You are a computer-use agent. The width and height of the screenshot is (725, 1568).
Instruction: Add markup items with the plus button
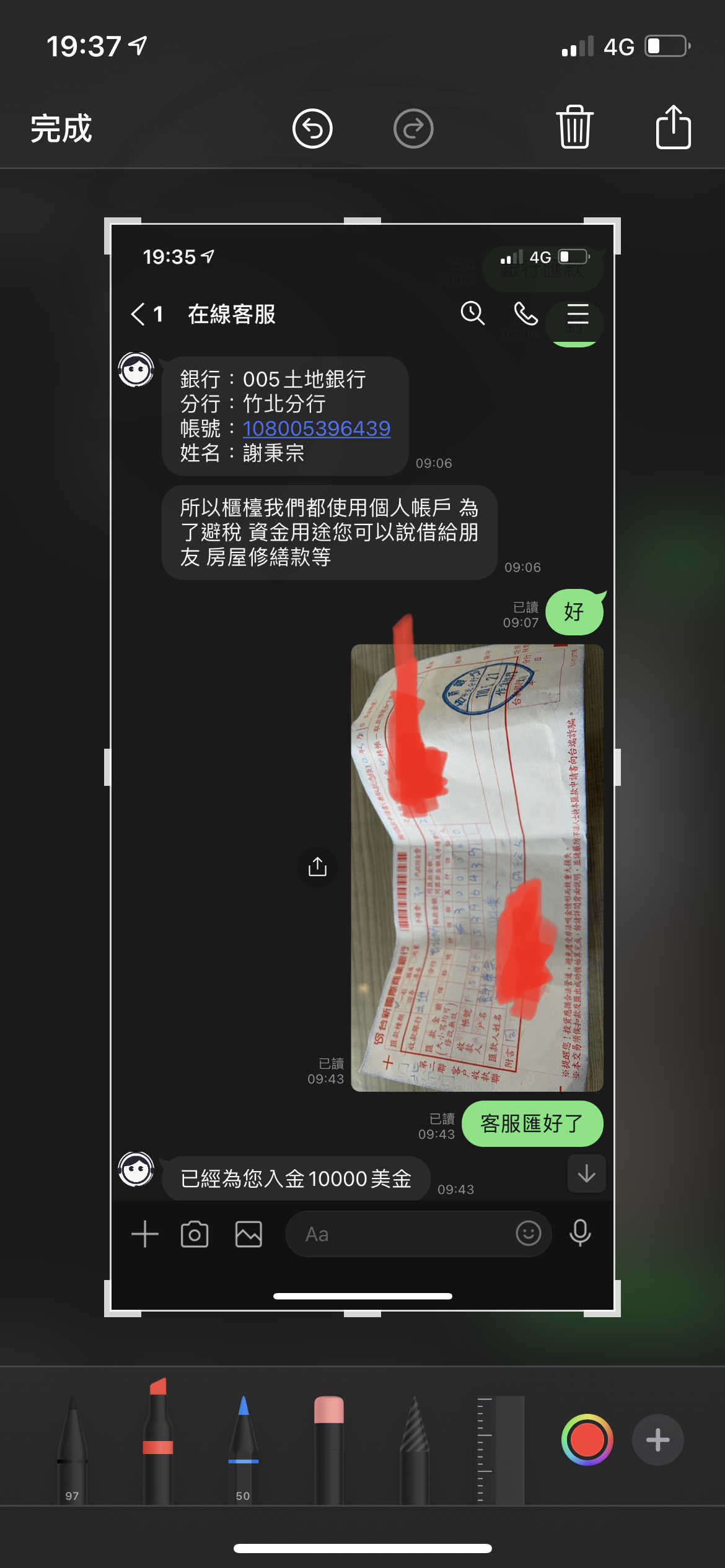[x=657, y=1440]
